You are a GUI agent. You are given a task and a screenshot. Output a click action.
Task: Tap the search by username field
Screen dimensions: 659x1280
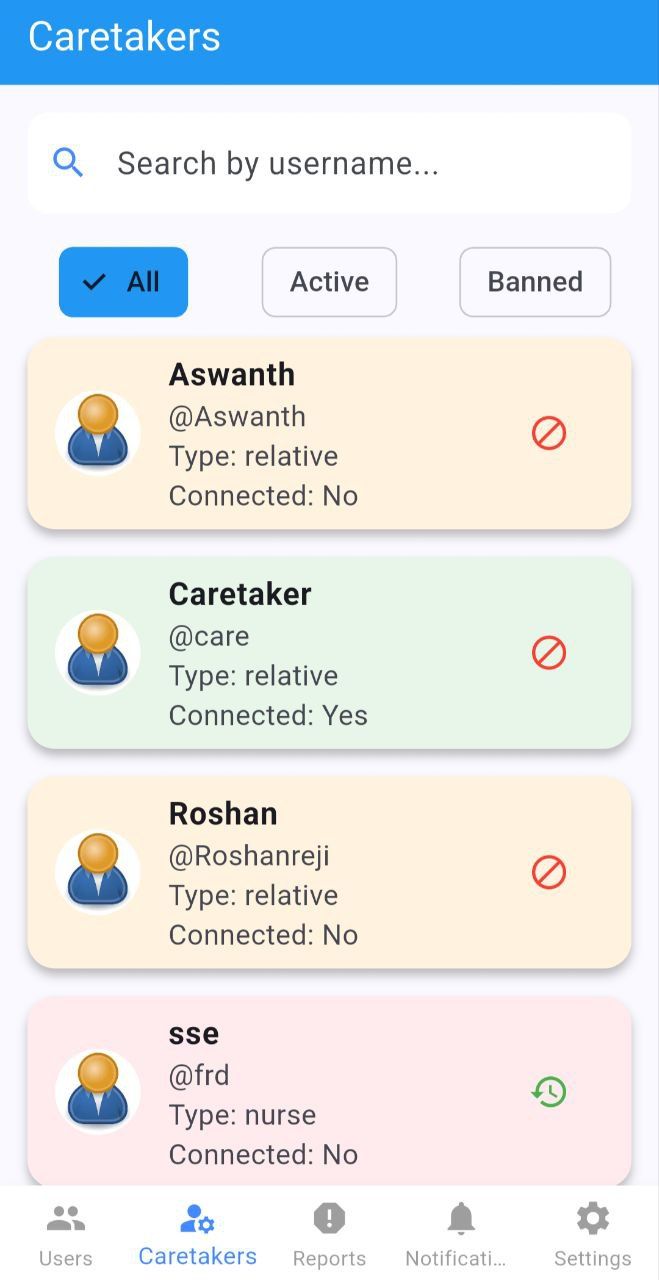(329, 163)
